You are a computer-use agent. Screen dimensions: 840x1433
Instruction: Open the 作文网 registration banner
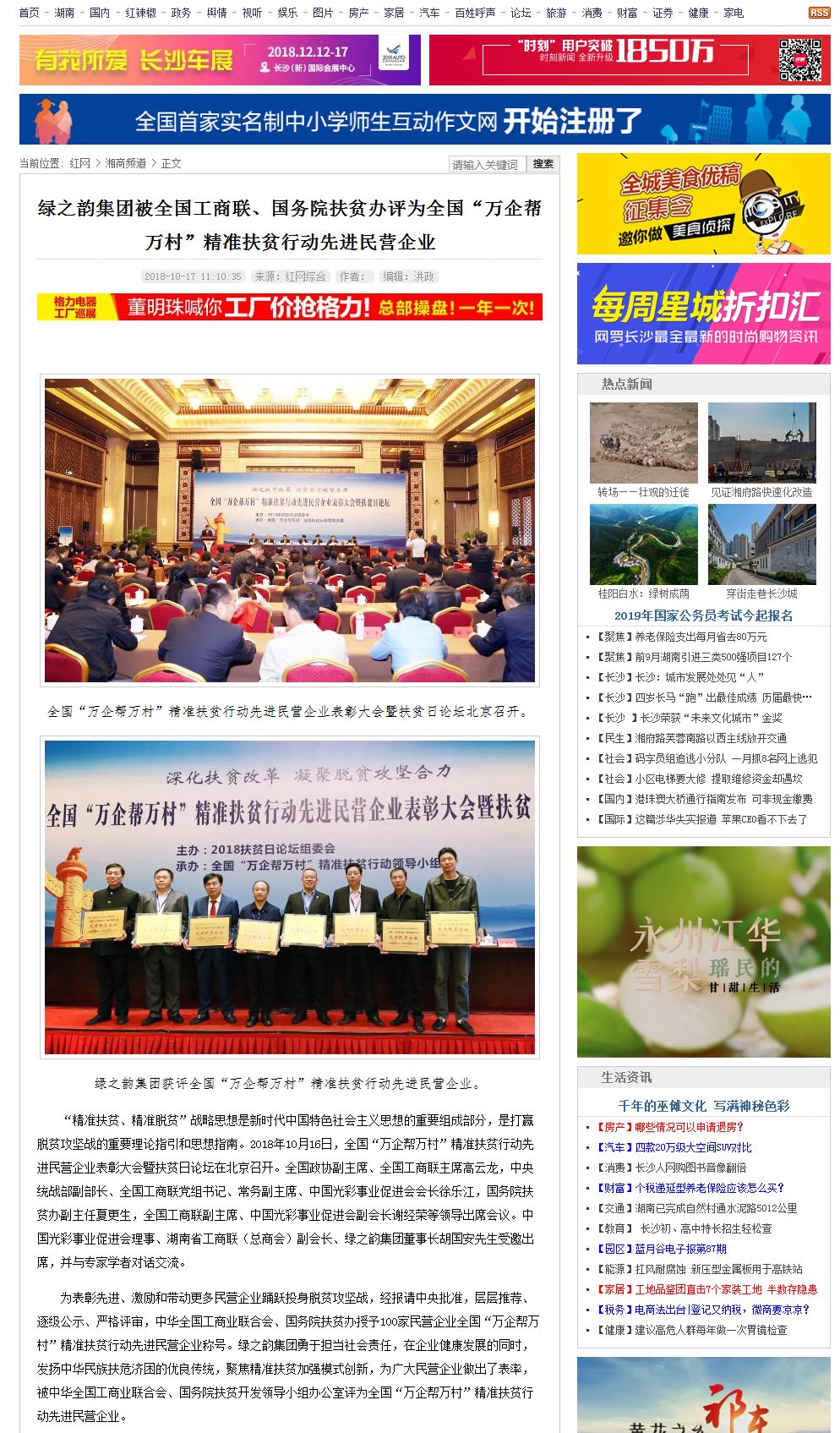coord(424,120)
